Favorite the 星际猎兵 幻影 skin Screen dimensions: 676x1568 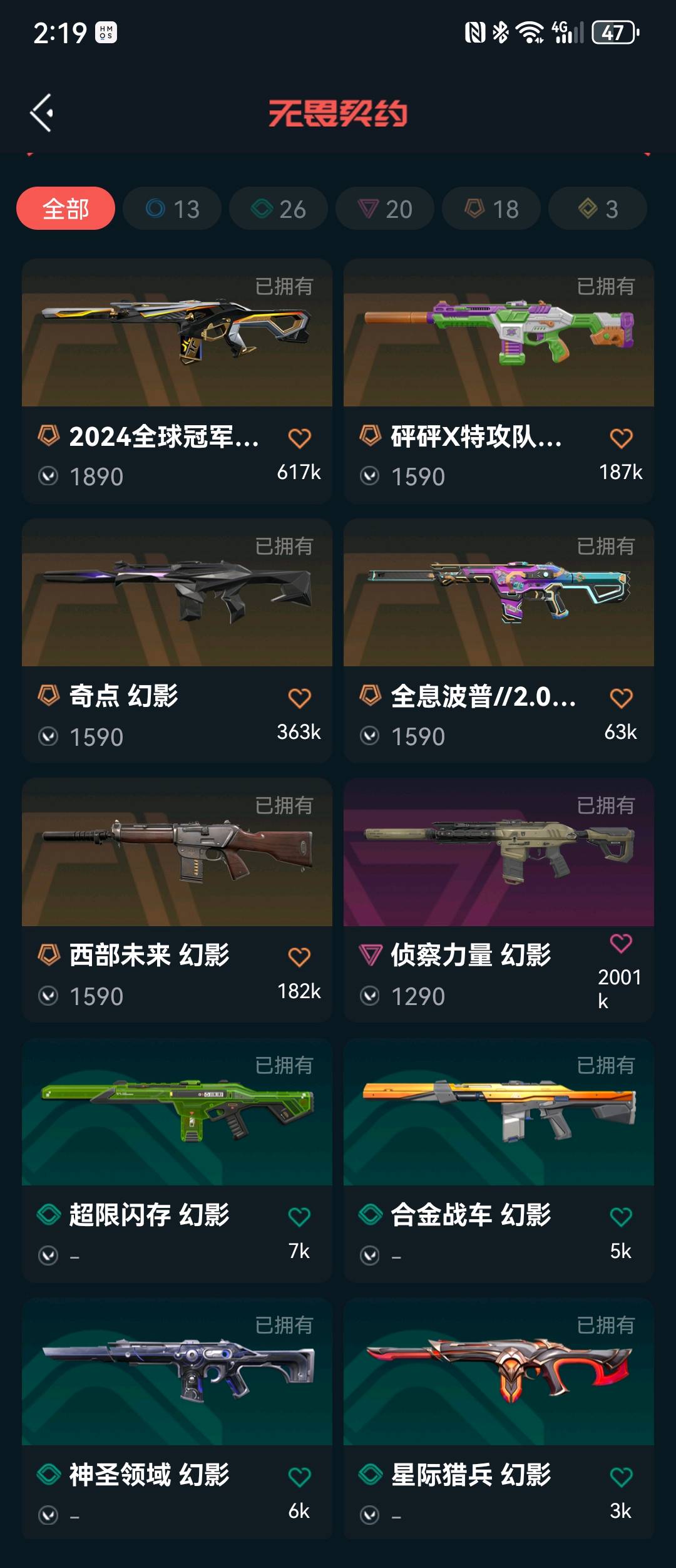click(621, 1477)
